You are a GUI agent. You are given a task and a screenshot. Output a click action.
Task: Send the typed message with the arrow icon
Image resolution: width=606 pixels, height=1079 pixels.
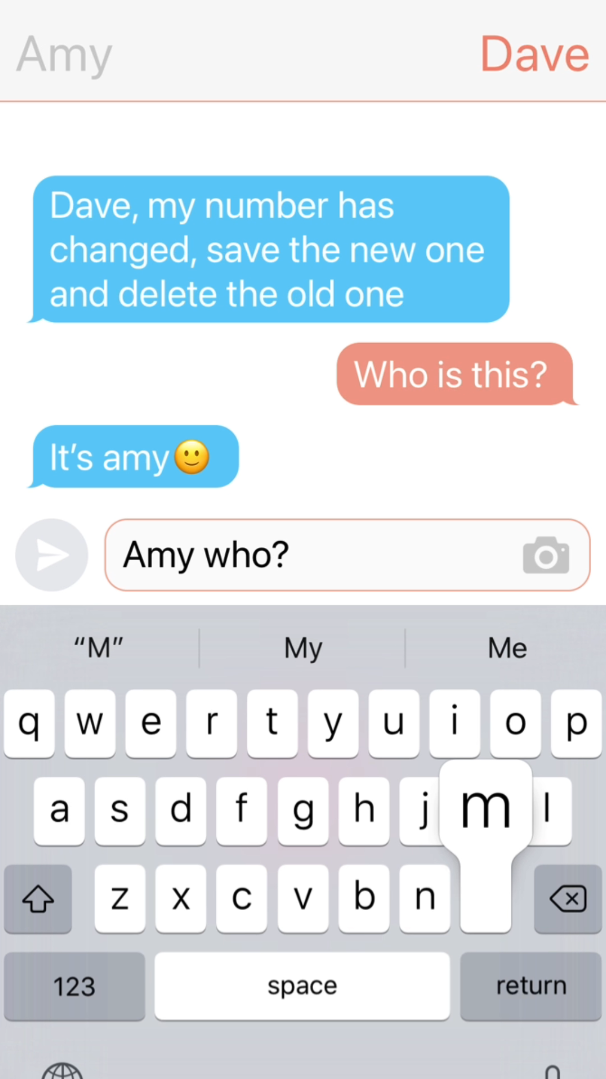point(51,555)
